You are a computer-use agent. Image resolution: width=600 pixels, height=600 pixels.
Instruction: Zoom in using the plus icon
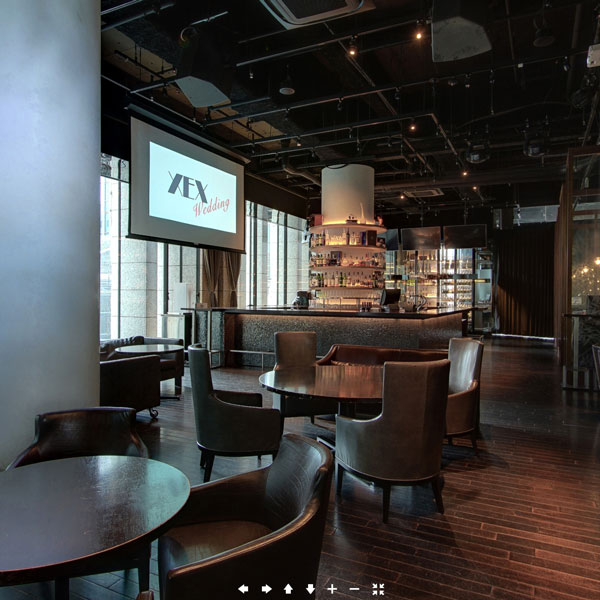click(333, 589)
